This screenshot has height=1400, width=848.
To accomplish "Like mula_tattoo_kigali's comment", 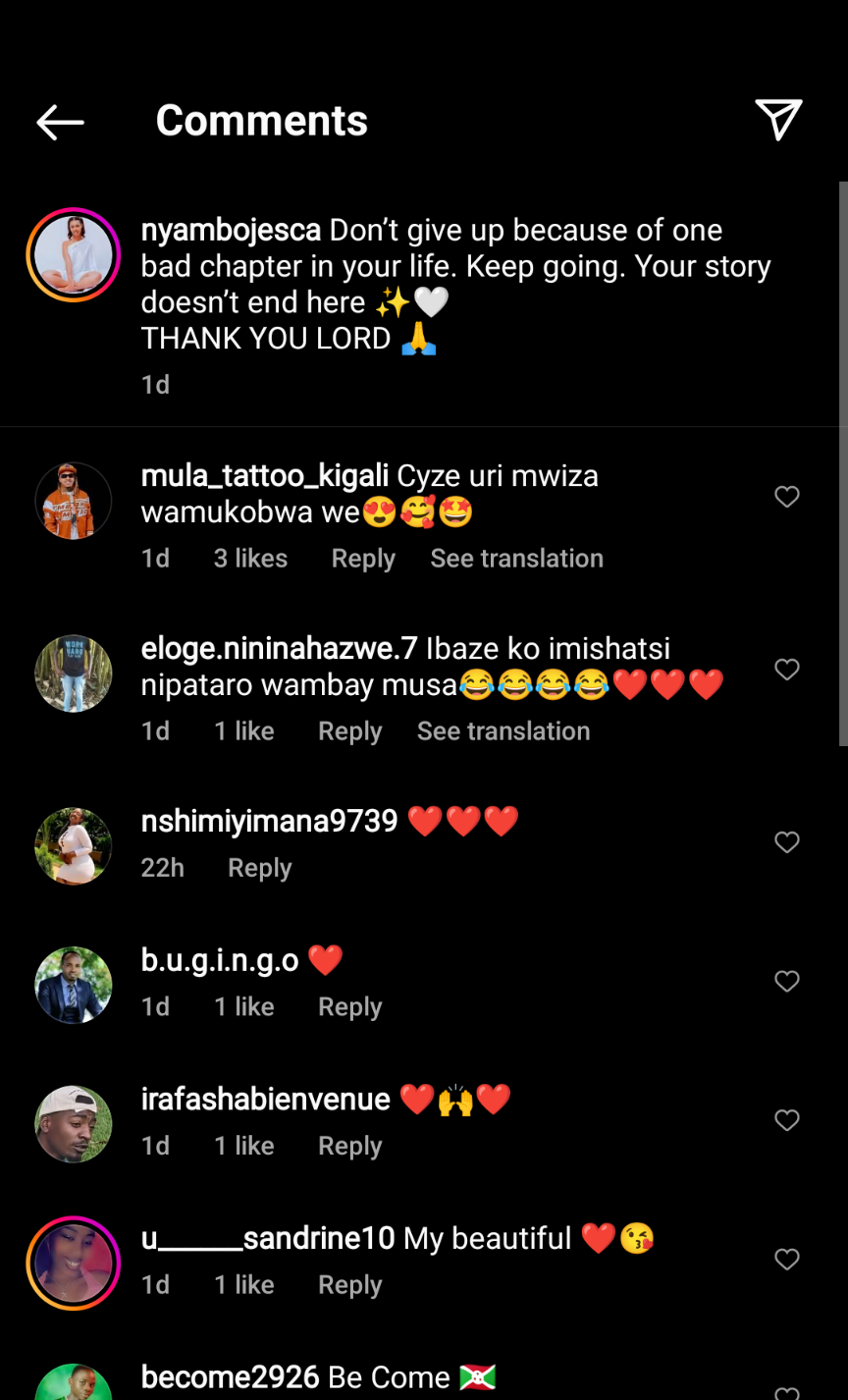I will coord(787,497).
